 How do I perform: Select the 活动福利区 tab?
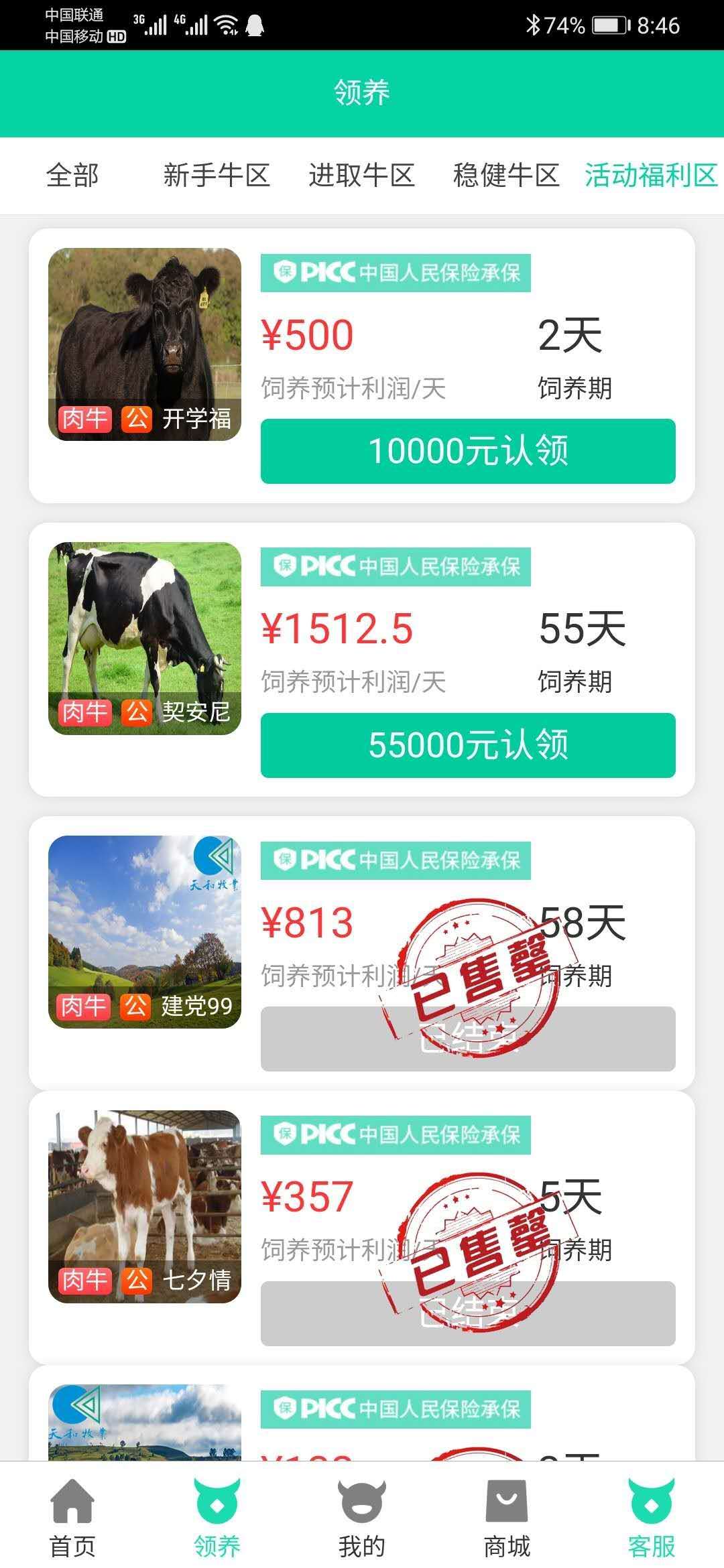coord(650,176)
